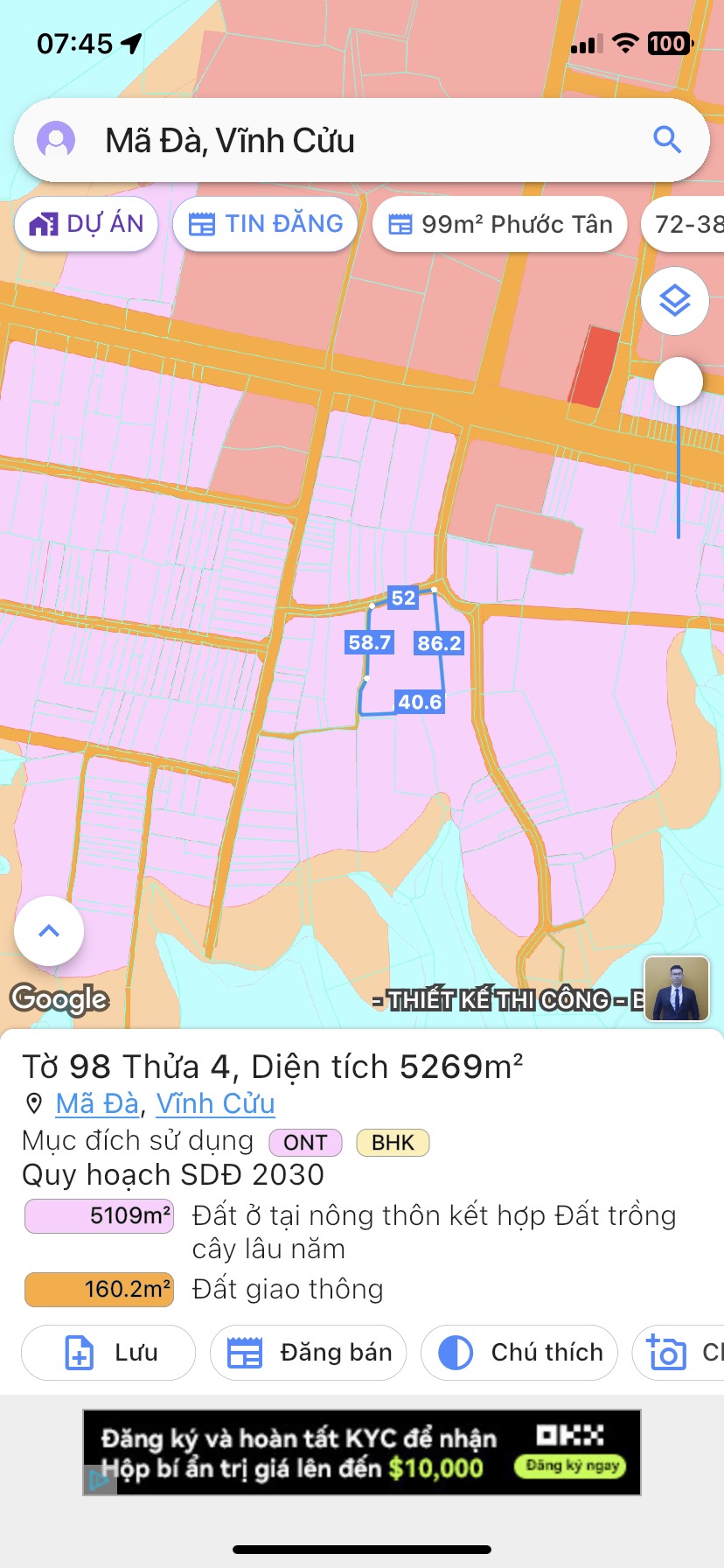Switch to the TIN ĐĂNG tab
This screenshot has height=1568, width=724.
tap(265, 223)
